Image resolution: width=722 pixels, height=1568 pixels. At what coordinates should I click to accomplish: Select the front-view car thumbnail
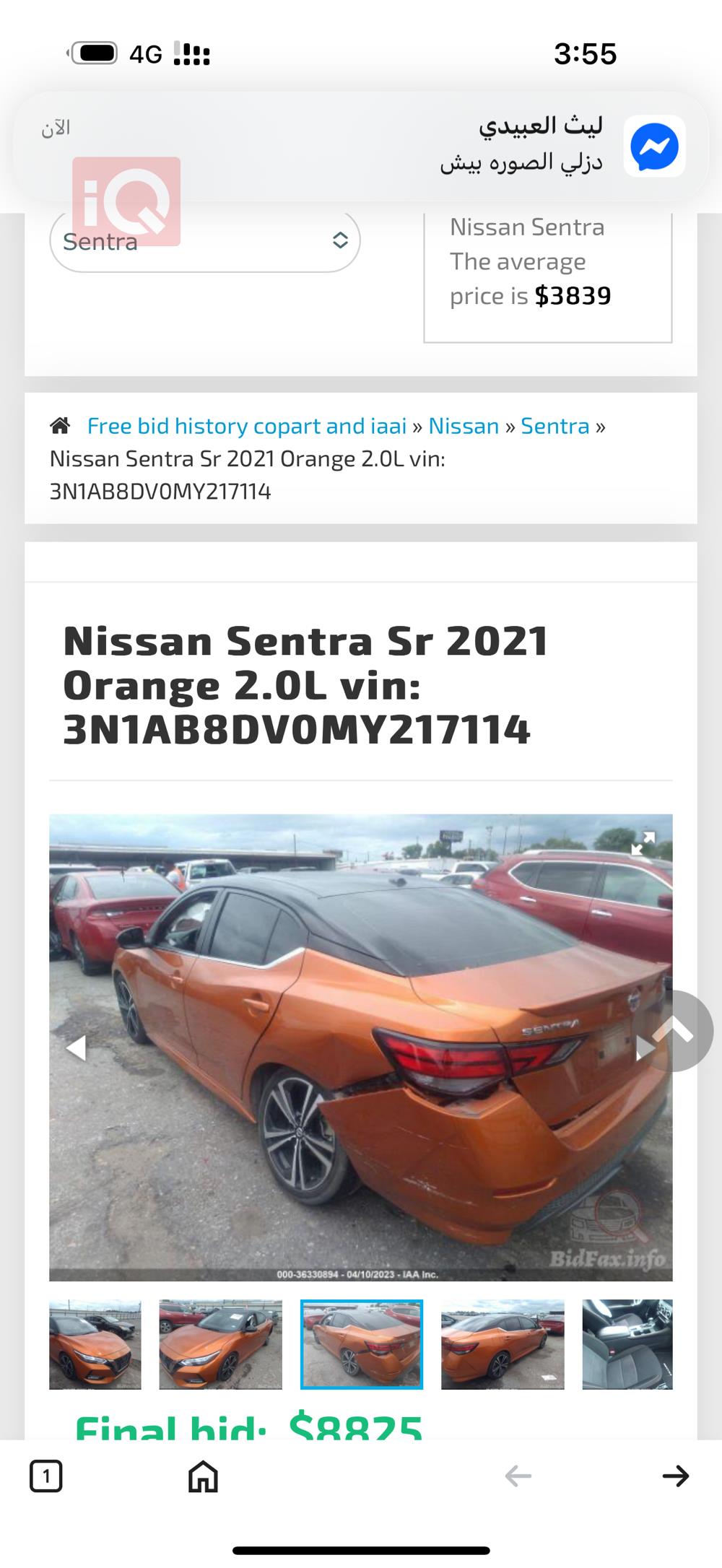click(95, 1343)
